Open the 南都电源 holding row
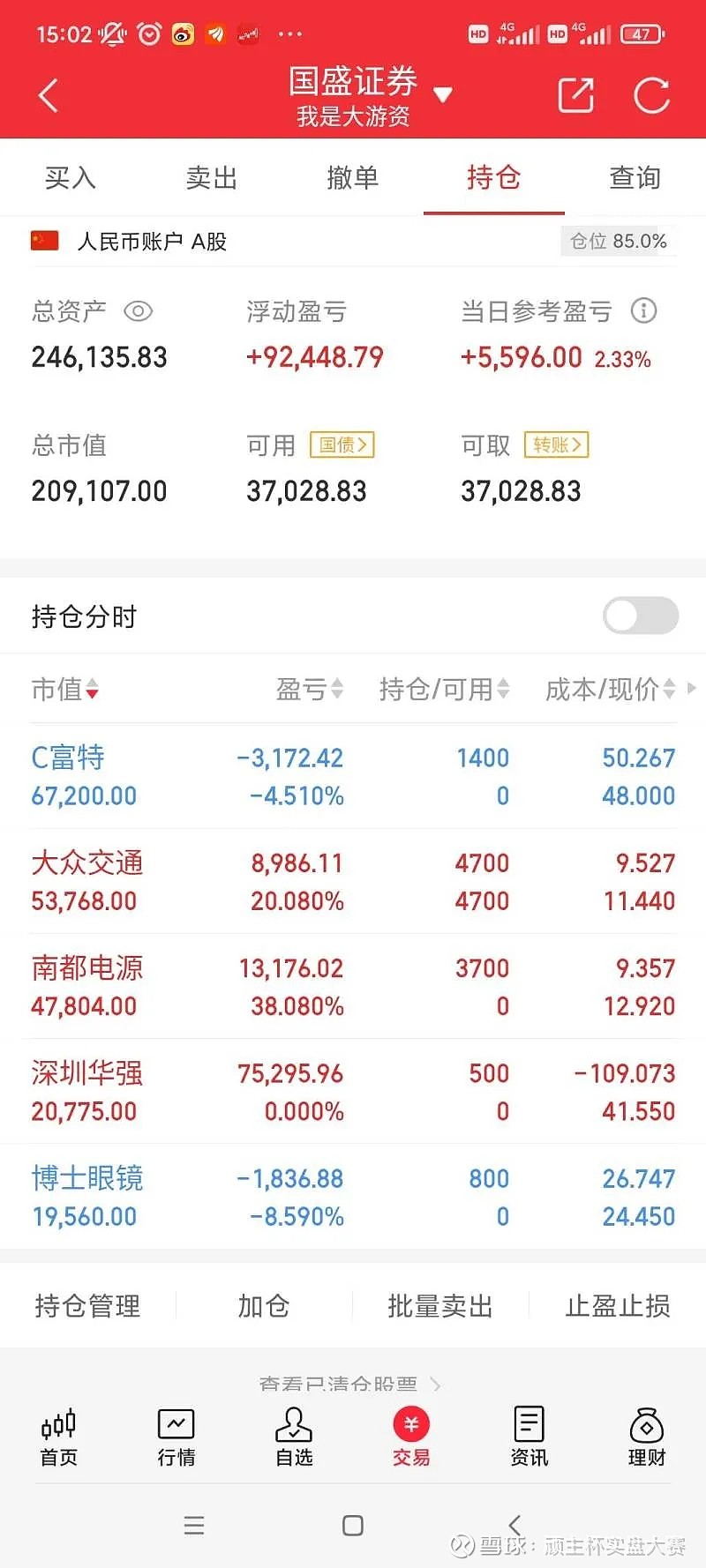Image resolution: width=706 pixels, height=1568 pixels. point(353,986)
